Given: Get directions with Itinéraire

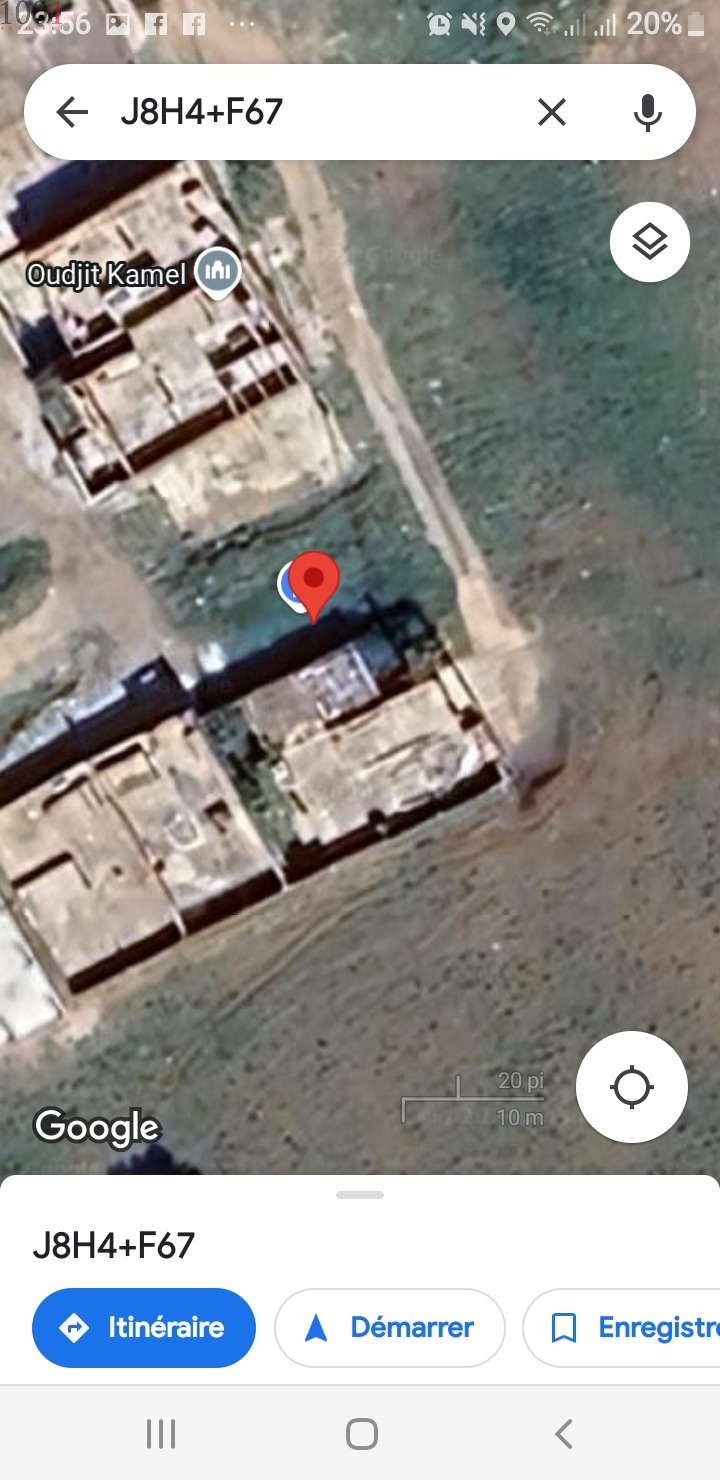Looking at the screenshot, I should pos(144,1328).
